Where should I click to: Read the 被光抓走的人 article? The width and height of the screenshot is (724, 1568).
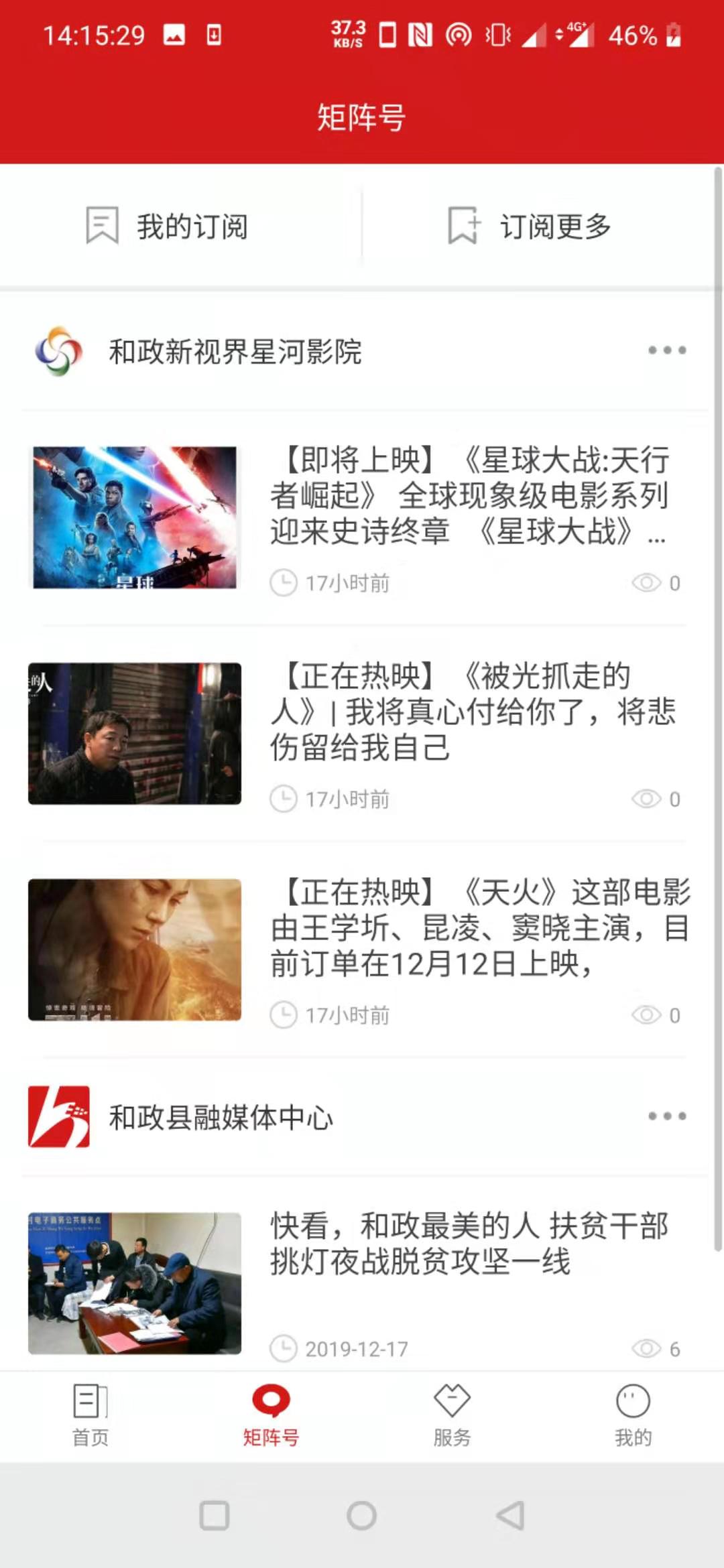(469, 712)
